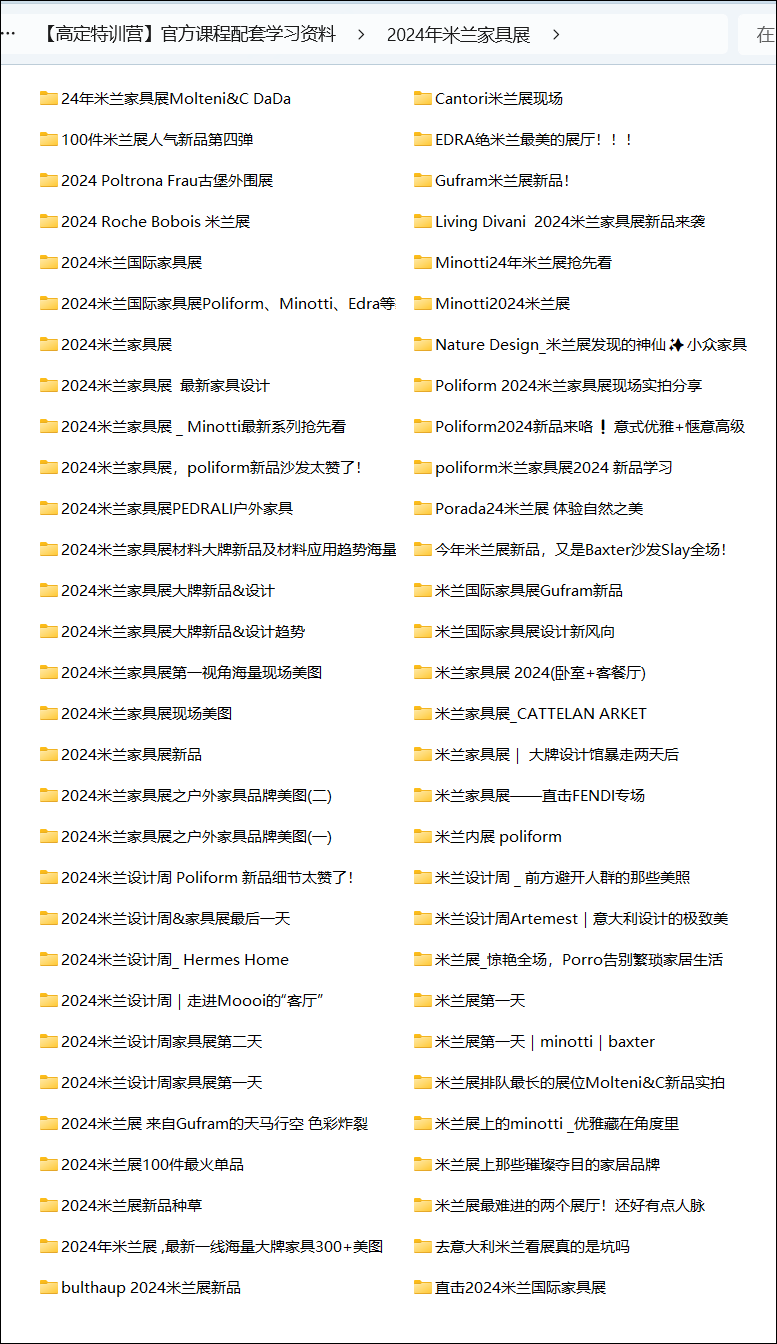The width and height of the screenshot is (777, 1344).
Task: Open the bulthaup 2024米兰展新品 folder
Action: (x=150, y=1287)
